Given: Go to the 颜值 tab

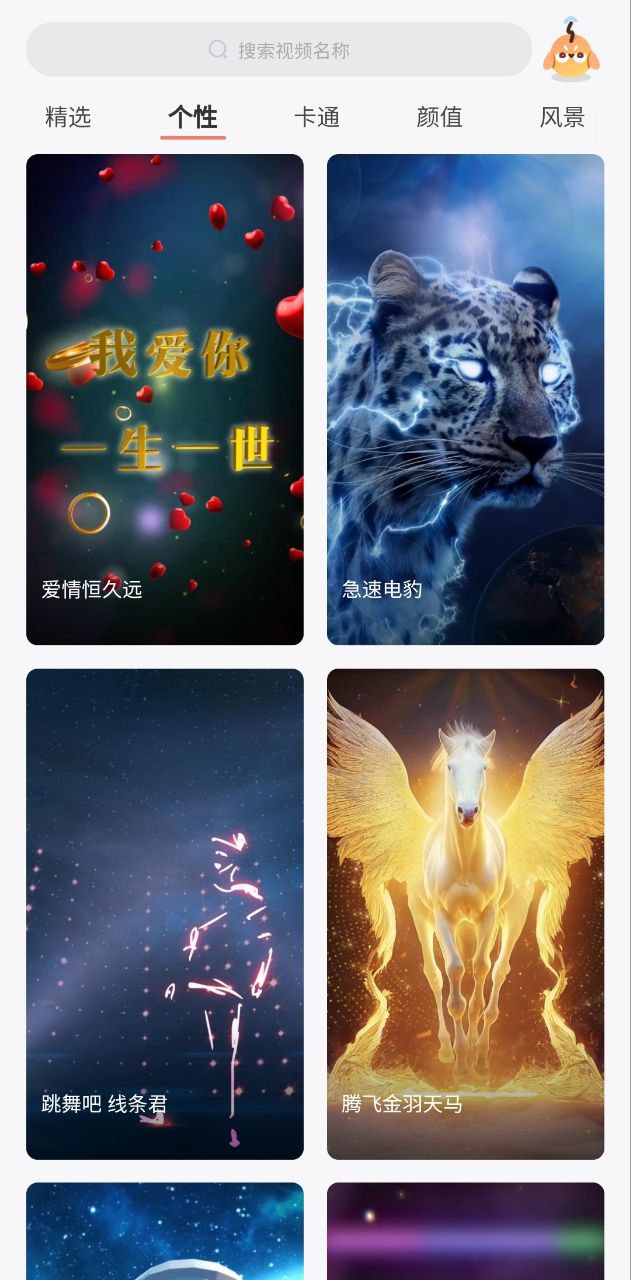Looking at the screenshot, I should pos(440,117).
